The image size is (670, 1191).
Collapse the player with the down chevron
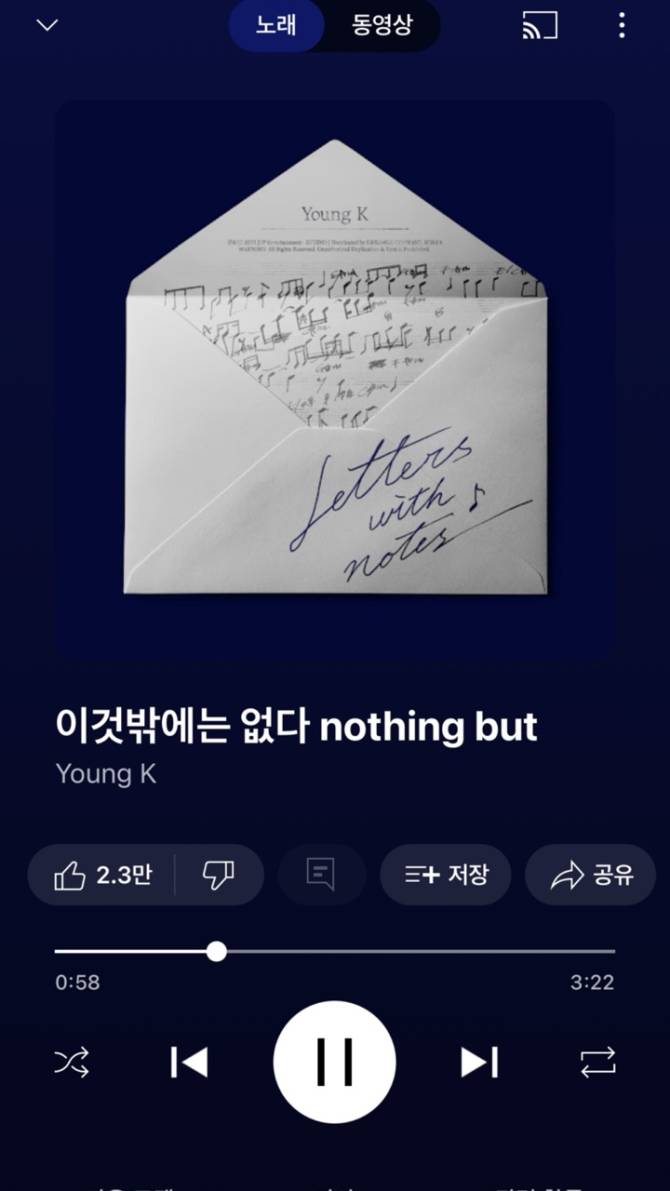47,25
